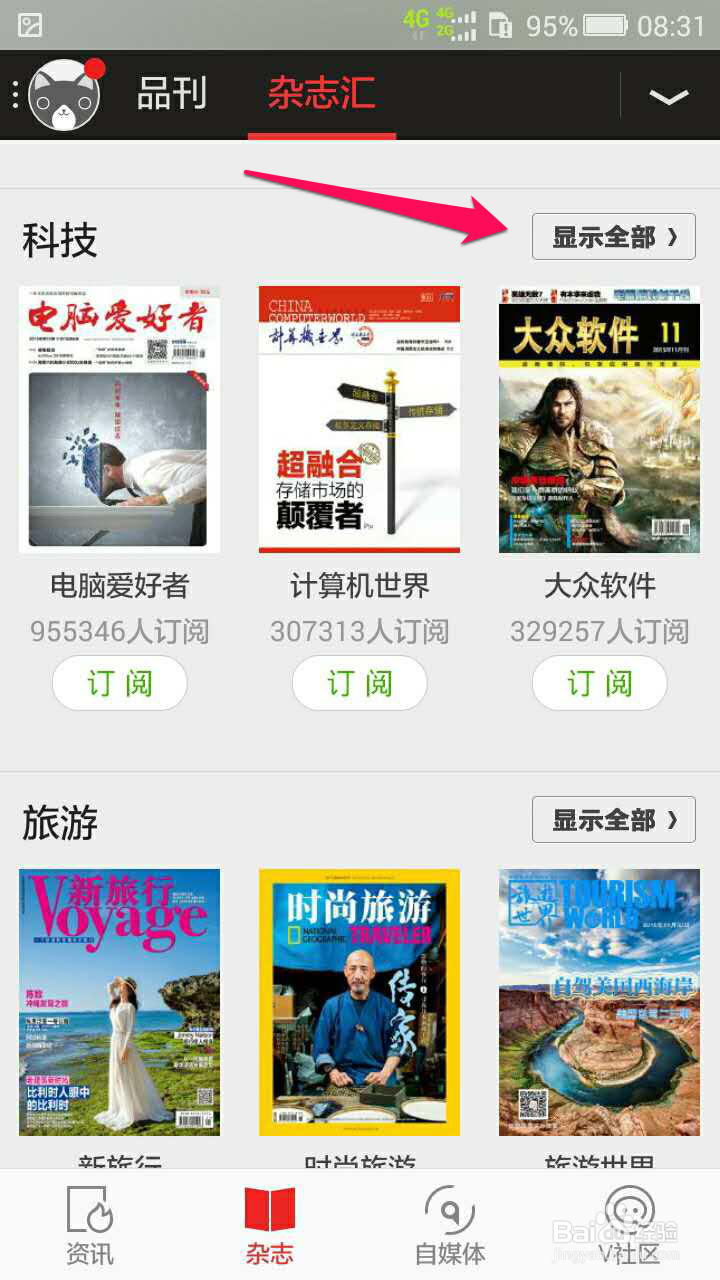720x1280 pixels.
Task: Open the V社区 bottom tab
Action: tap(630, 1226)
